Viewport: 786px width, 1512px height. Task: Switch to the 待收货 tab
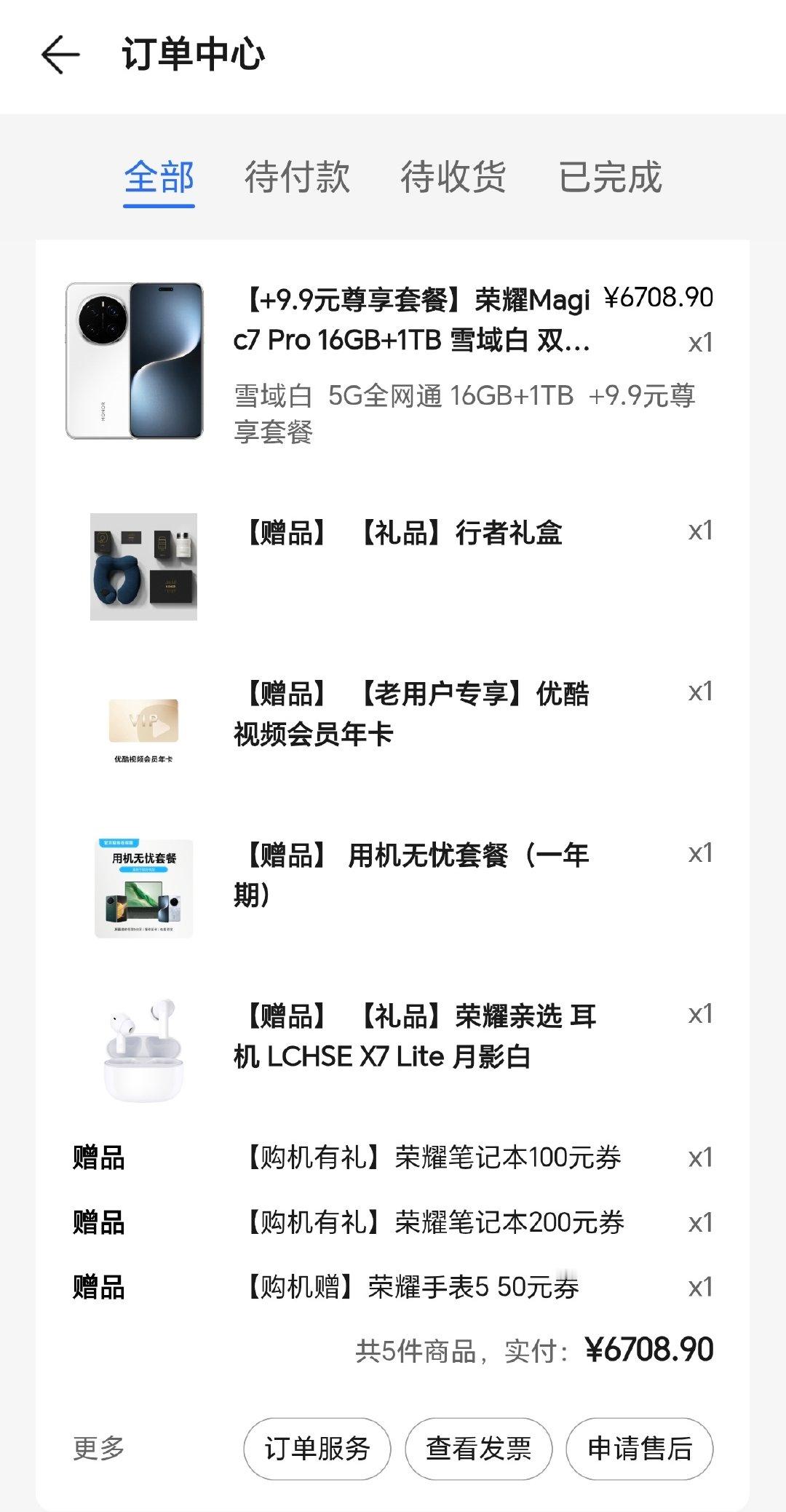[453, 177]
